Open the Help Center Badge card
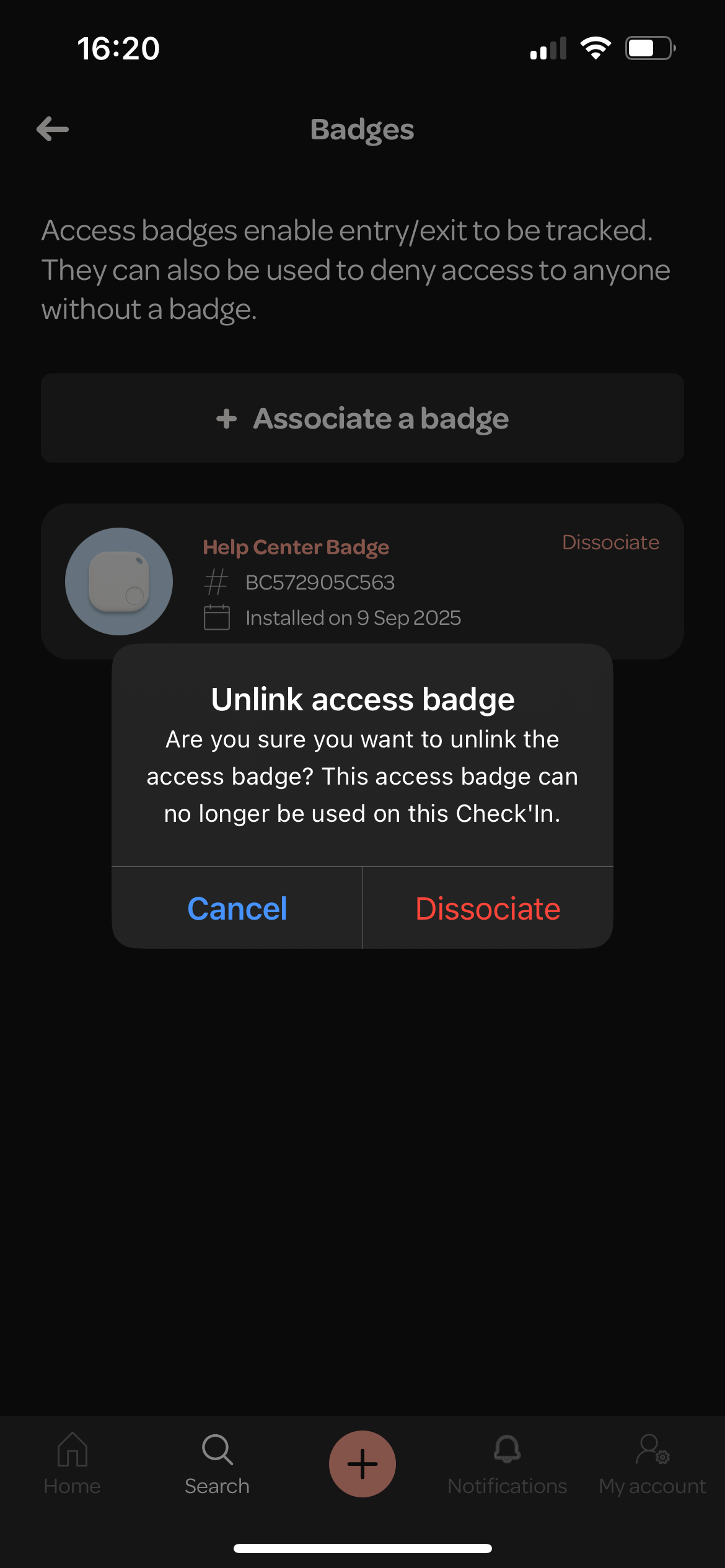 point(362,581)
